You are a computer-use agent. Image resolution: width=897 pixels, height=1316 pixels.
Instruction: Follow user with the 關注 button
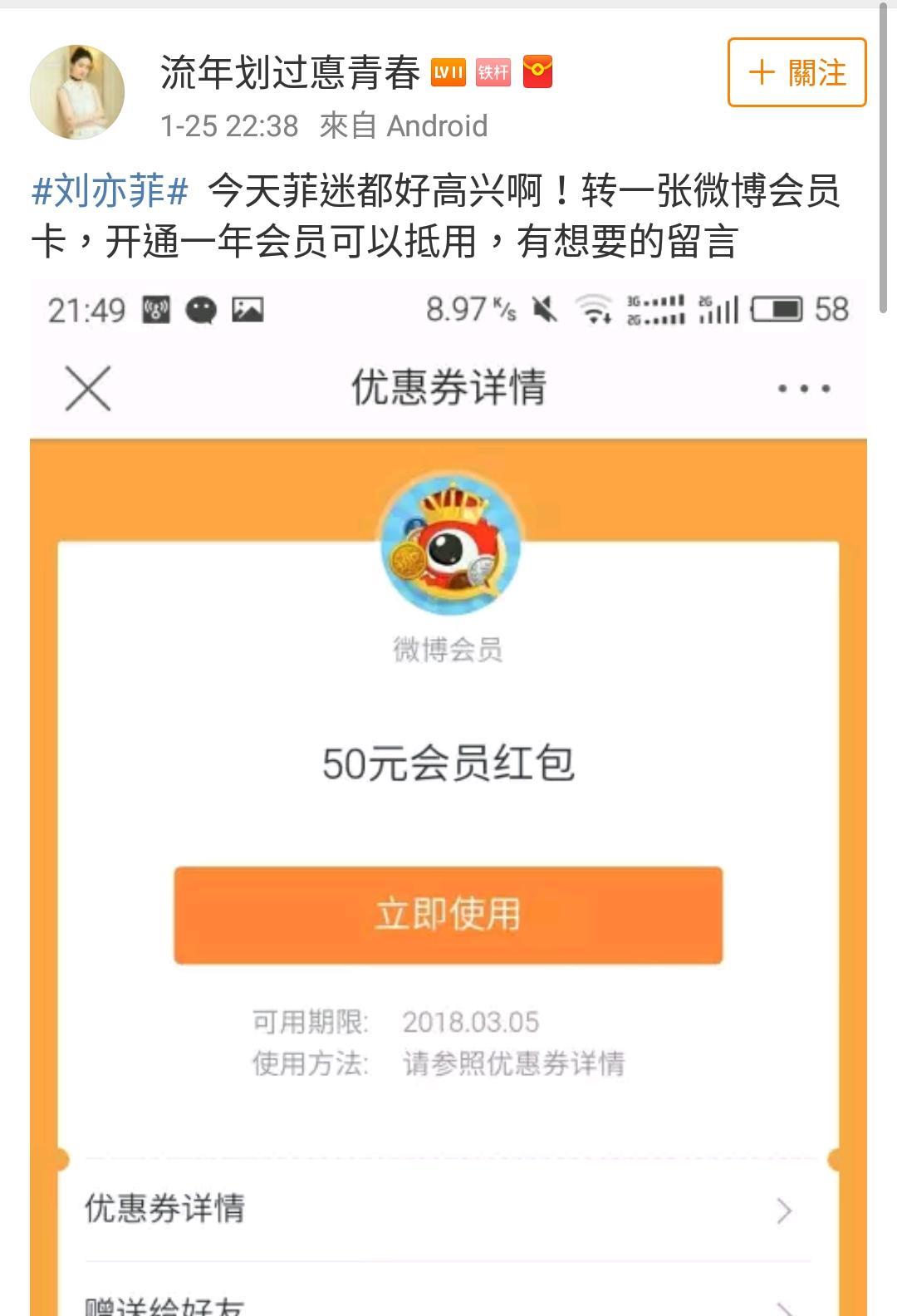[797, 72]
